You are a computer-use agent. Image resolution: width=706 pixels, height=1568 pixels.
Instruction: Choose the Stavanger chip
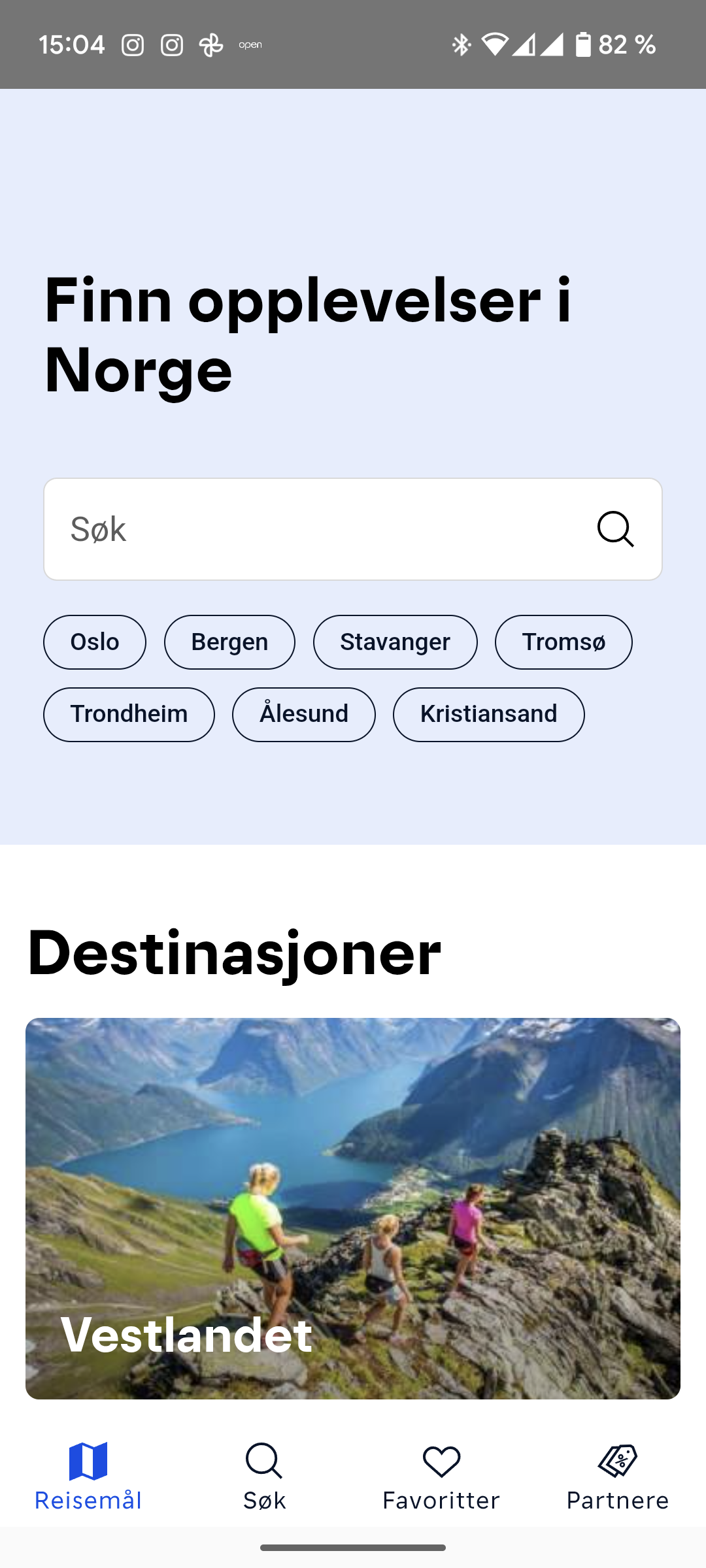[x=395, y=642]
